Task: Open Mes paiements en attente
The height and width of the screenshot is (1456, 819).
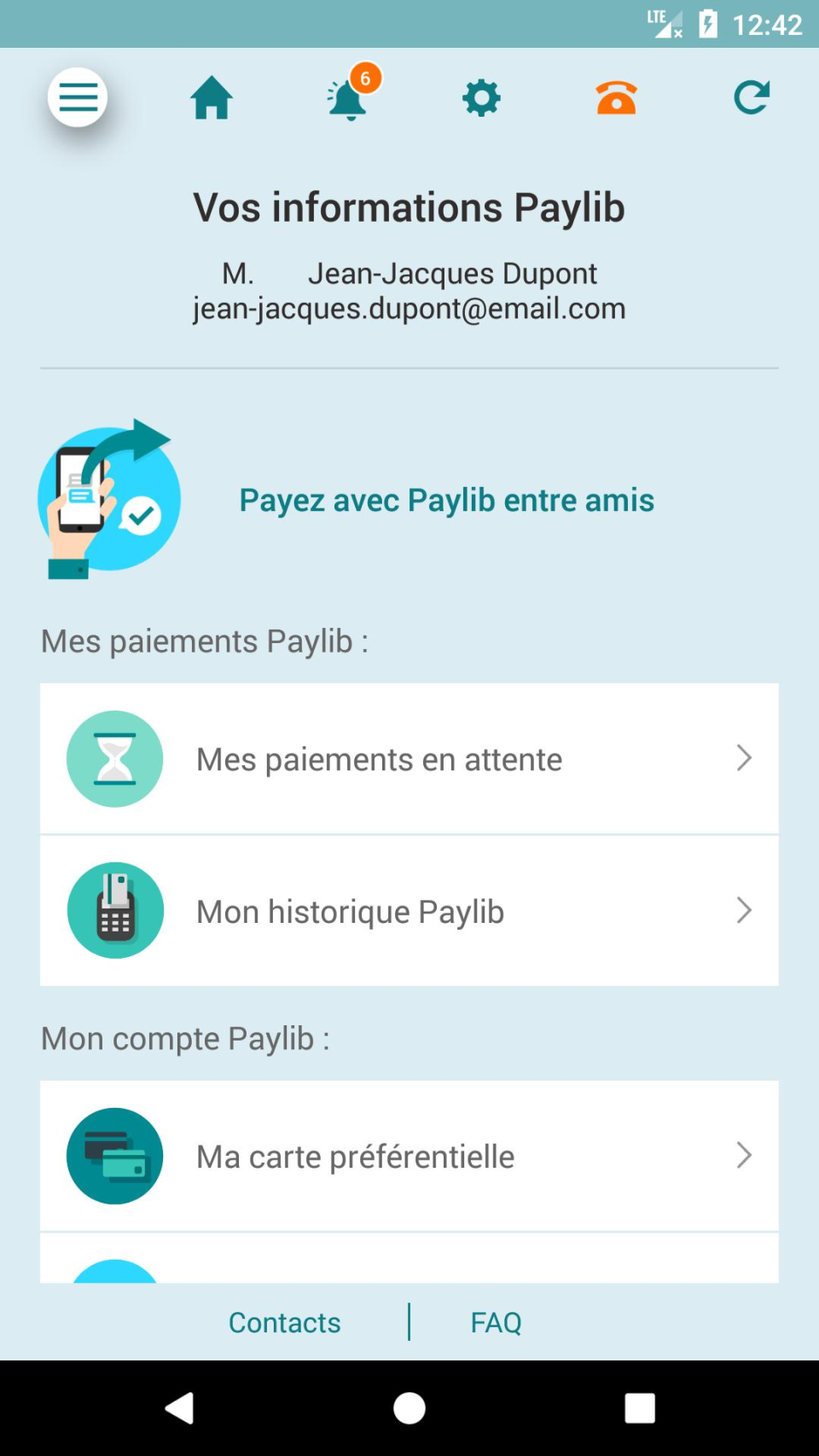Action: [379, 758]
